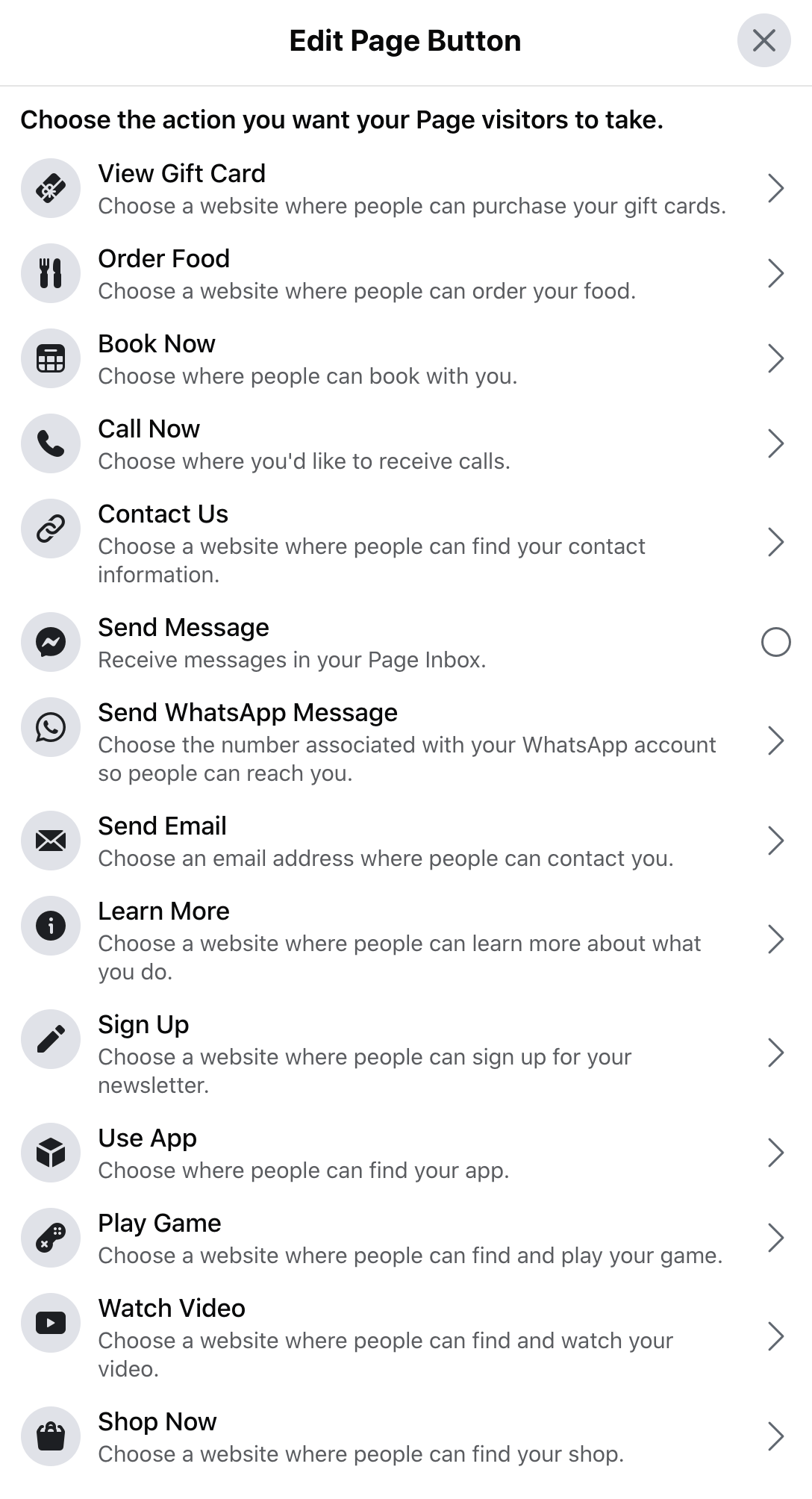Viewport: 812px width, 1499px height.
Task: Open the Watch Video option
Action: click(406, 1338)
